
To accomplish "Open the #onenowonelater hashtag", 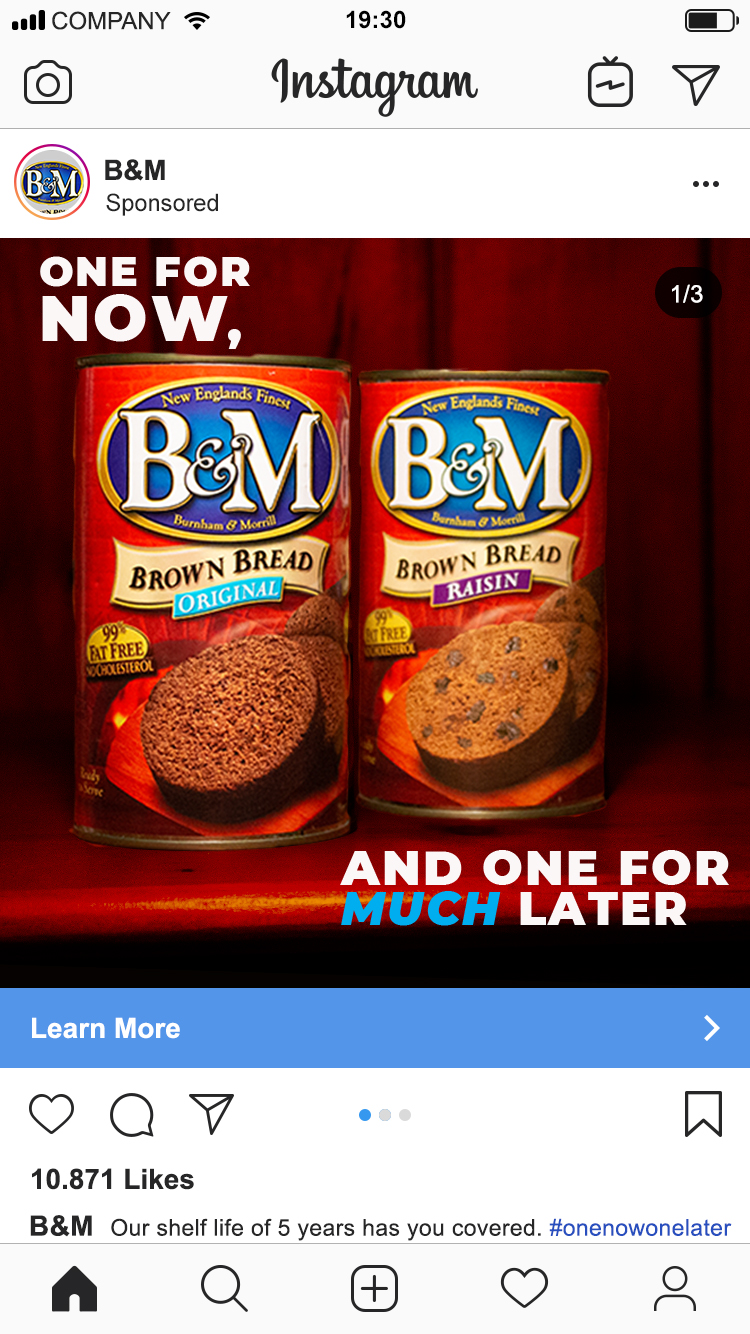I will coord(640,1227).
